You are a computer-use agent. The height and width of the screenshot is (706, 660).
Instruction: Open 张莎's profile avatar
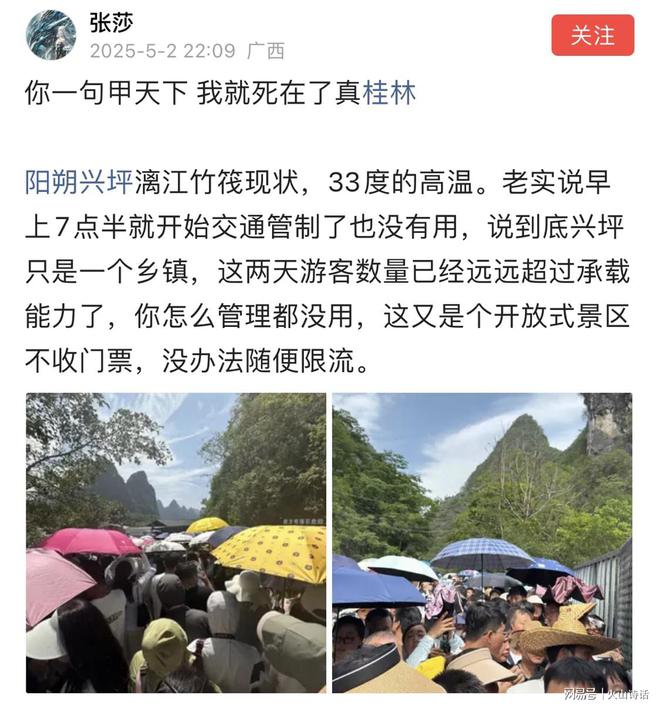click(x=51, y=35)
